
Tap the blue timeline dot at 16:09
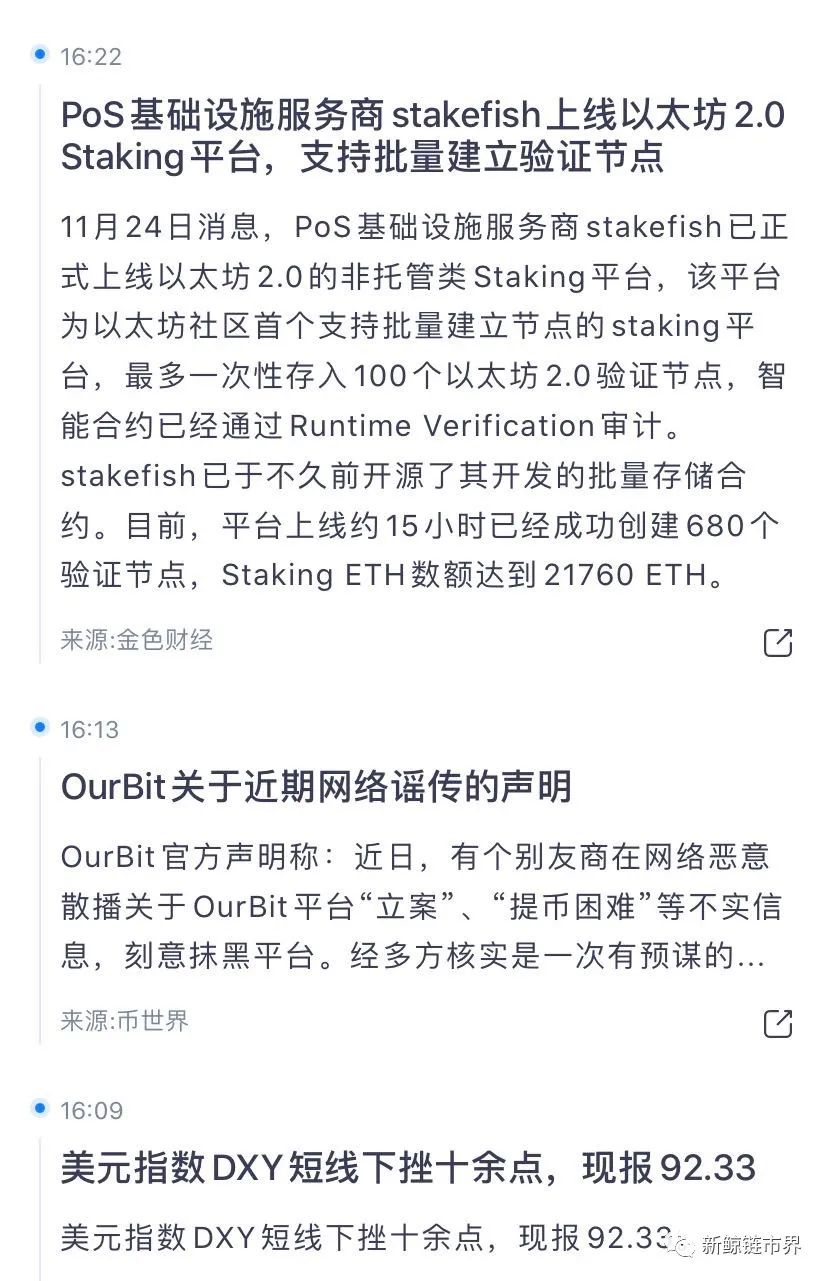(38, 1109)
